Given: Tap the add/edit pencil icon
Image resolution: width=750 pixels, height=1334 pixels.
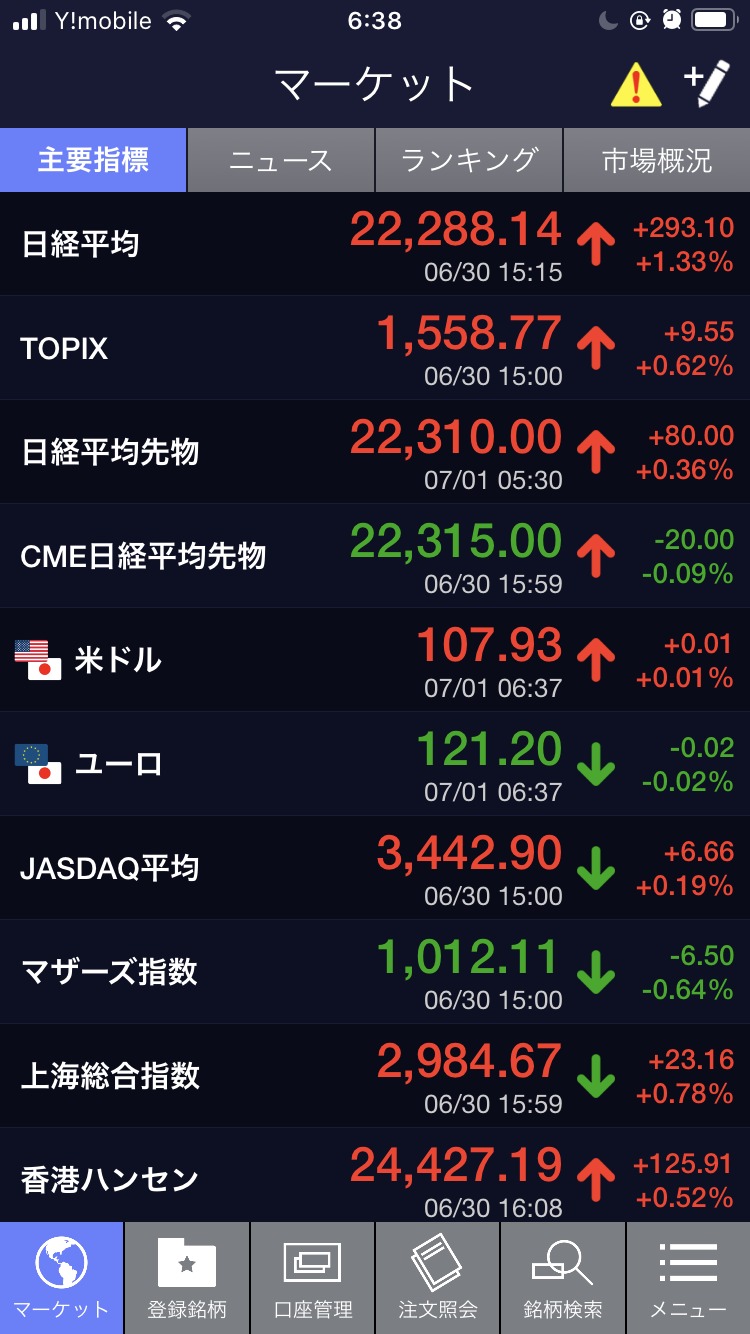Looking at the screenshot, I should click(707, 84).
